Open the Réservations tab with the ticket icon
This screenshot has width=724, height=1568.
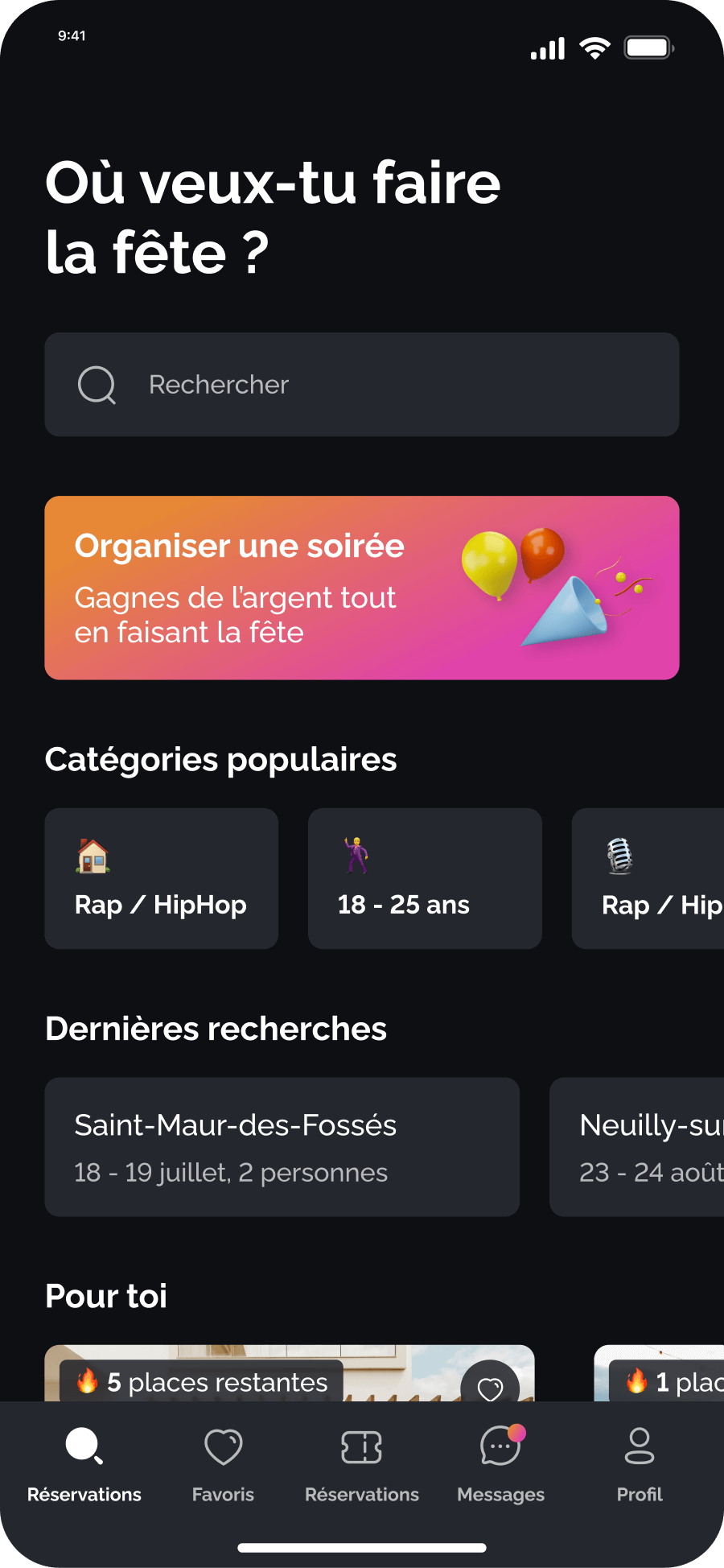tap(362, 1465)
